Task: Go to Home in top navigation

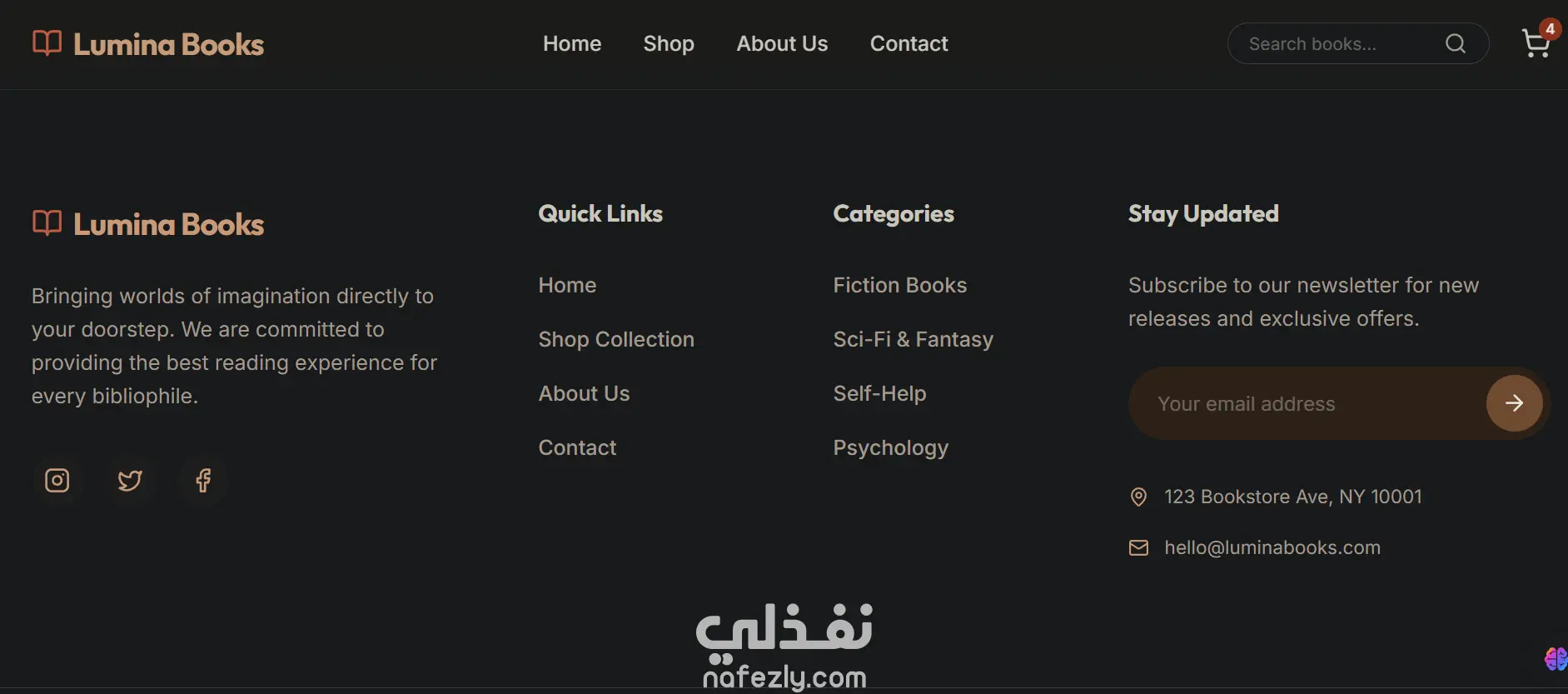Action: (571, 43)
